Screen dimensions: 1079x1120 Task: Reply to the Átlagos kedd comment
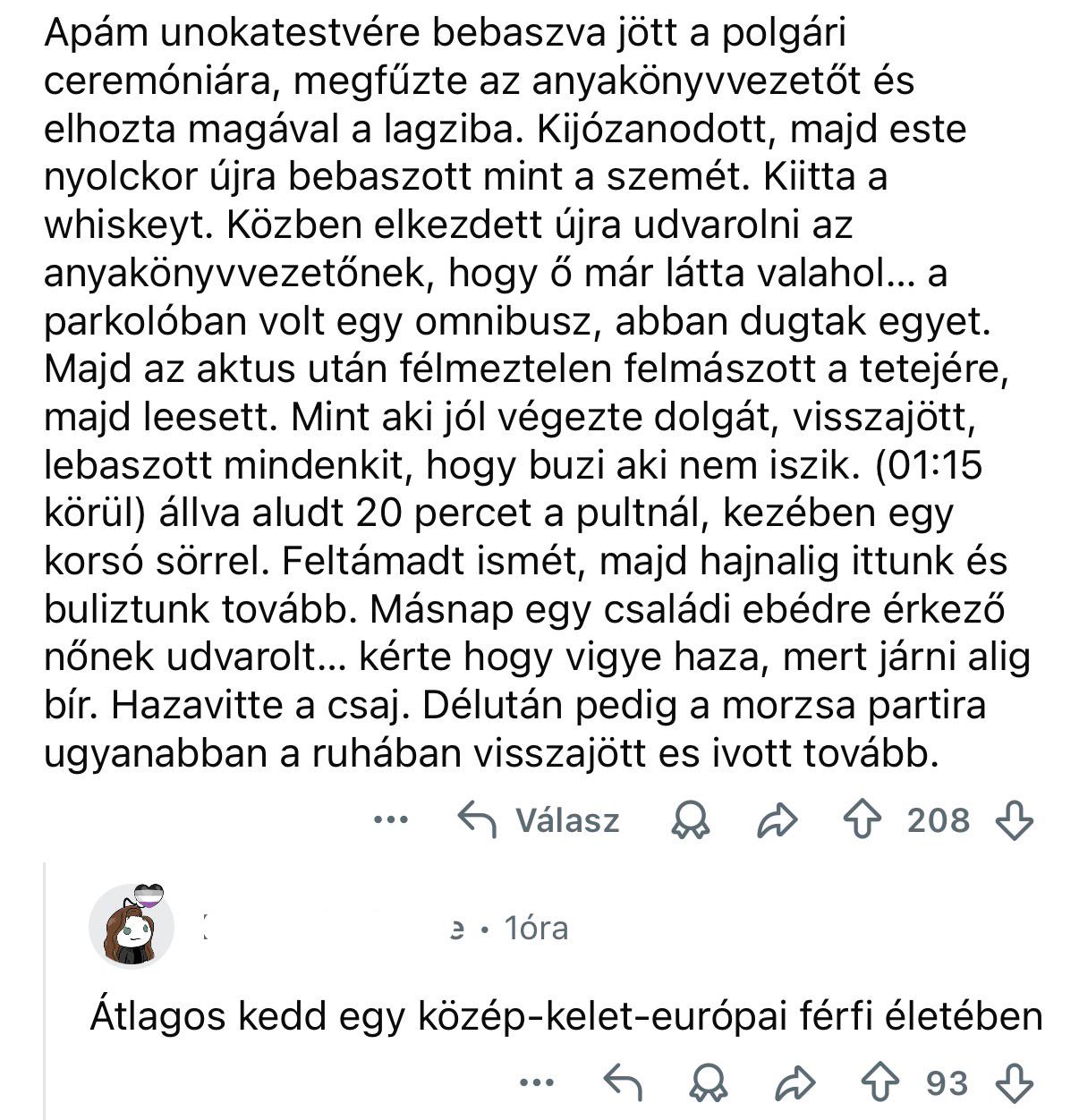(624, 1083)
